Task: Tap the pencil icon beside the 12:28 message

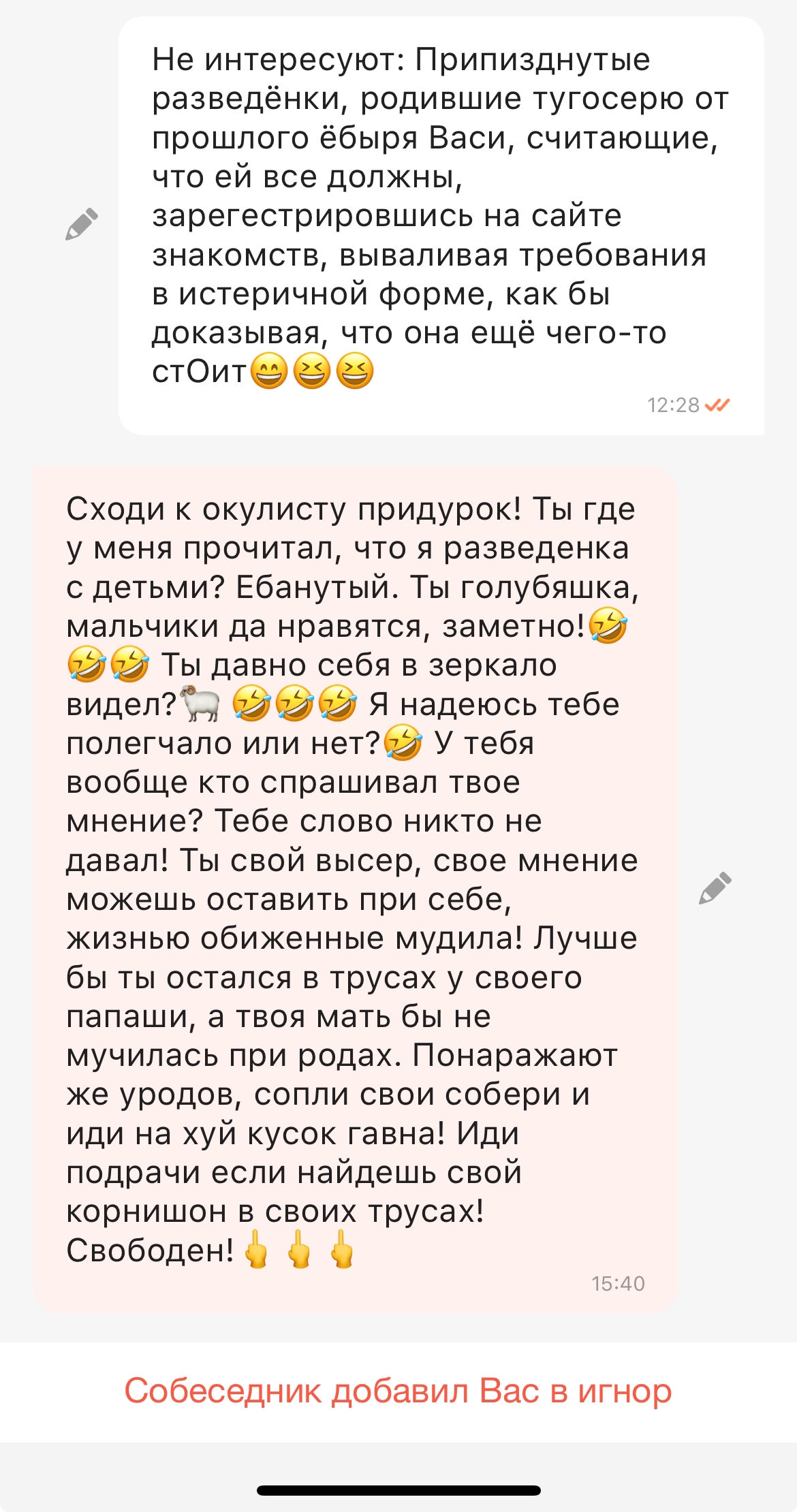Action: (82, 224)
